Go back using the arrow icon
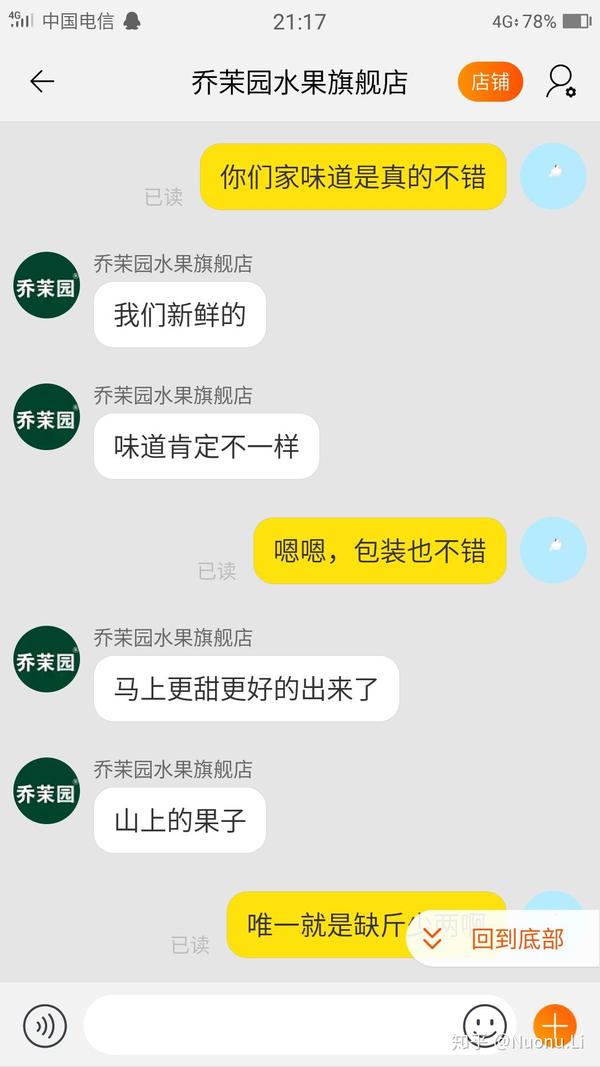 tap(42, 82)
